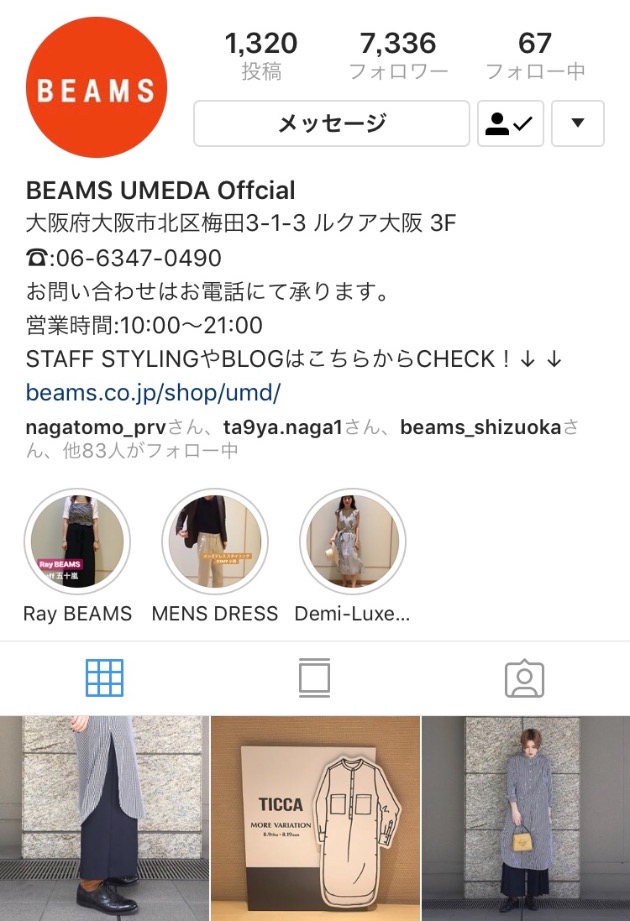This screenshot has width=630, height=921.
Task: View the Ray BEAMS story highlight
Action: 77,543
